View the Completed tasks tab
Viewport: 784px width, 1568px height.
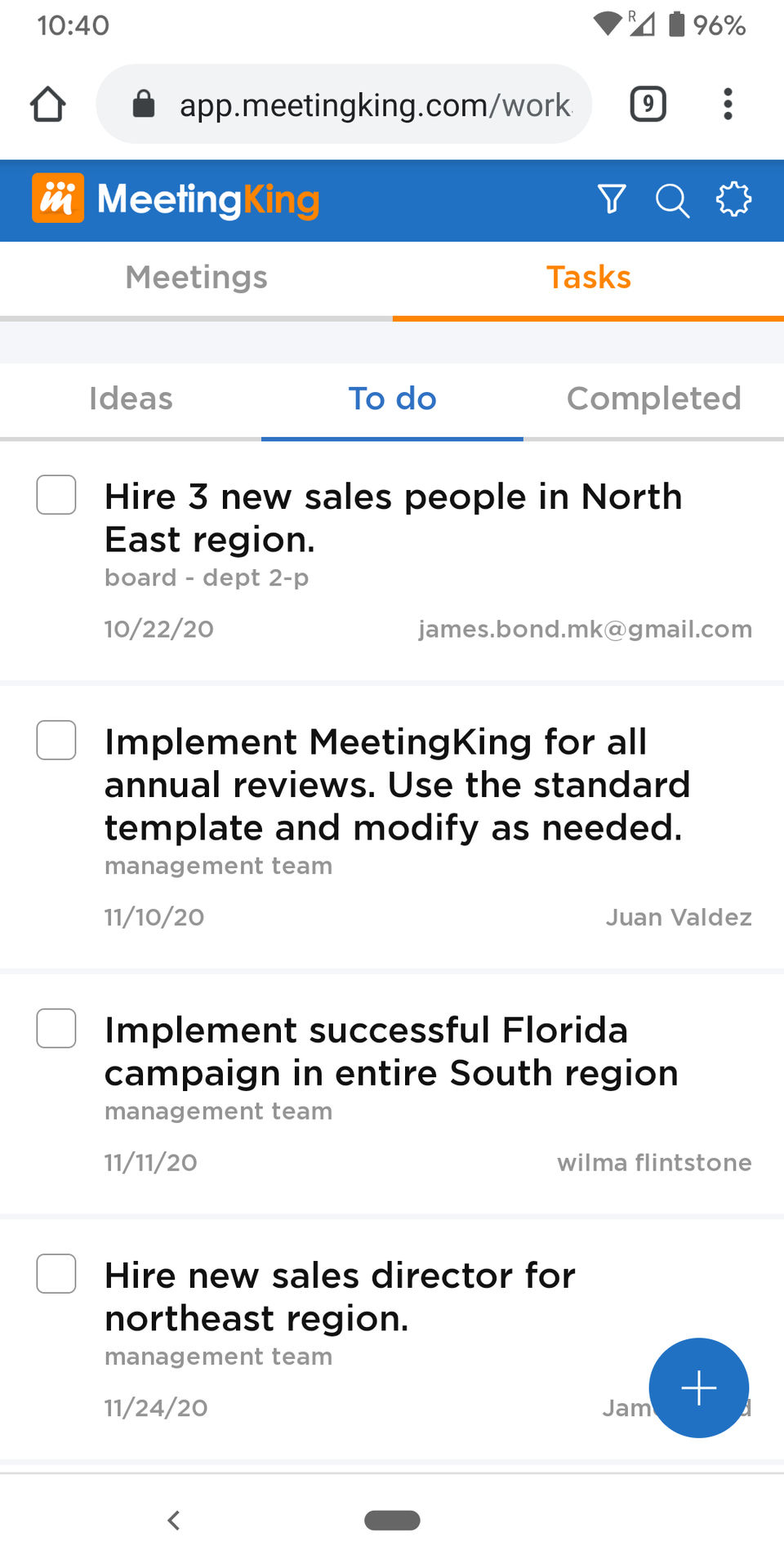coord(653,399)
